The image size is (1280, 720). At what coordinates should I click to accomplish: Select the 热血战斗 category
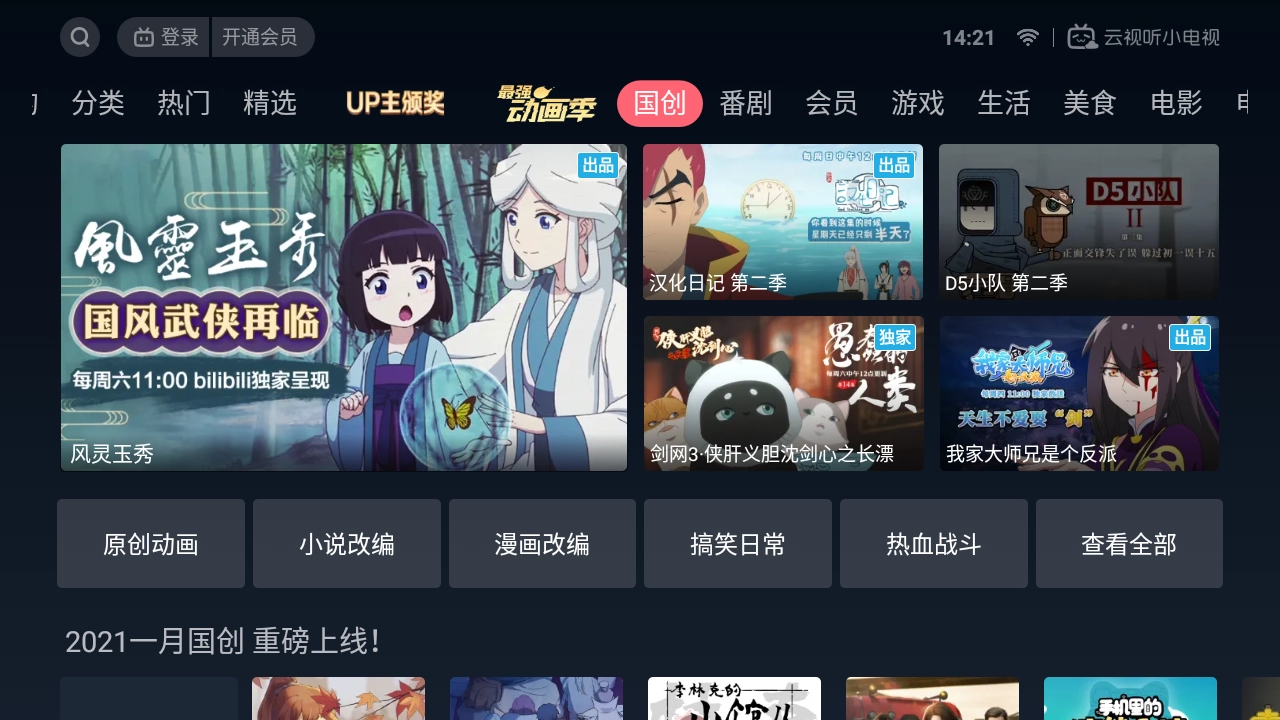[x=934, y=544]
